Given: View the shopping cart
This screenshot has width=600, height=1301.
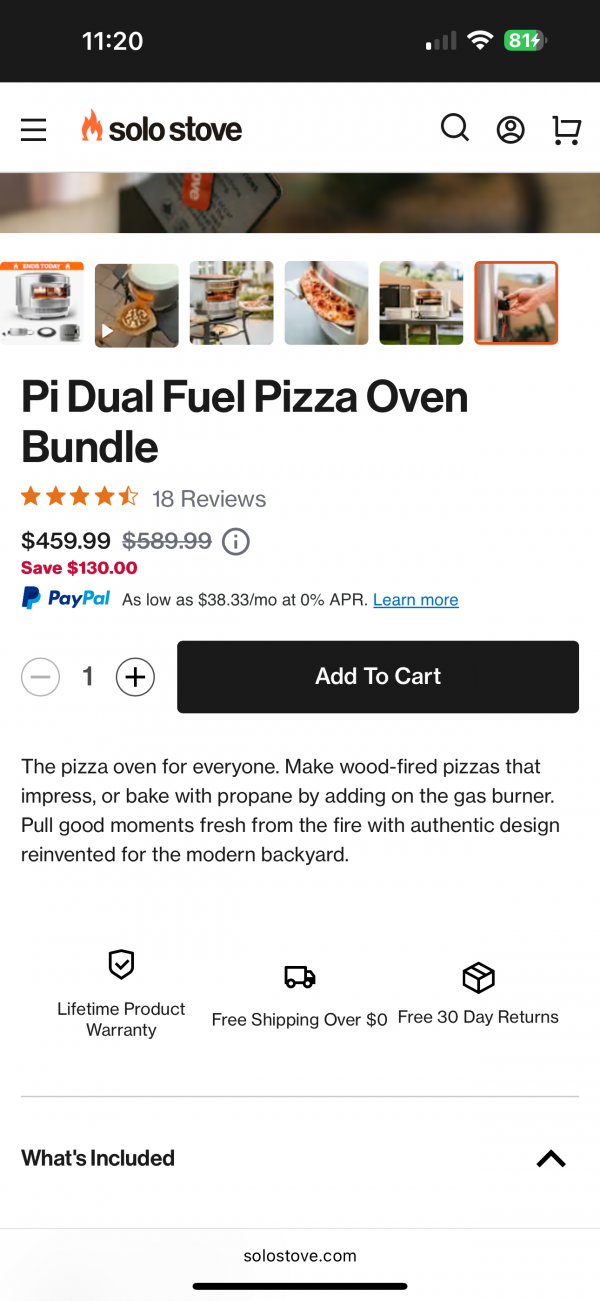Looking at the screenshot, I should [566, 129].
